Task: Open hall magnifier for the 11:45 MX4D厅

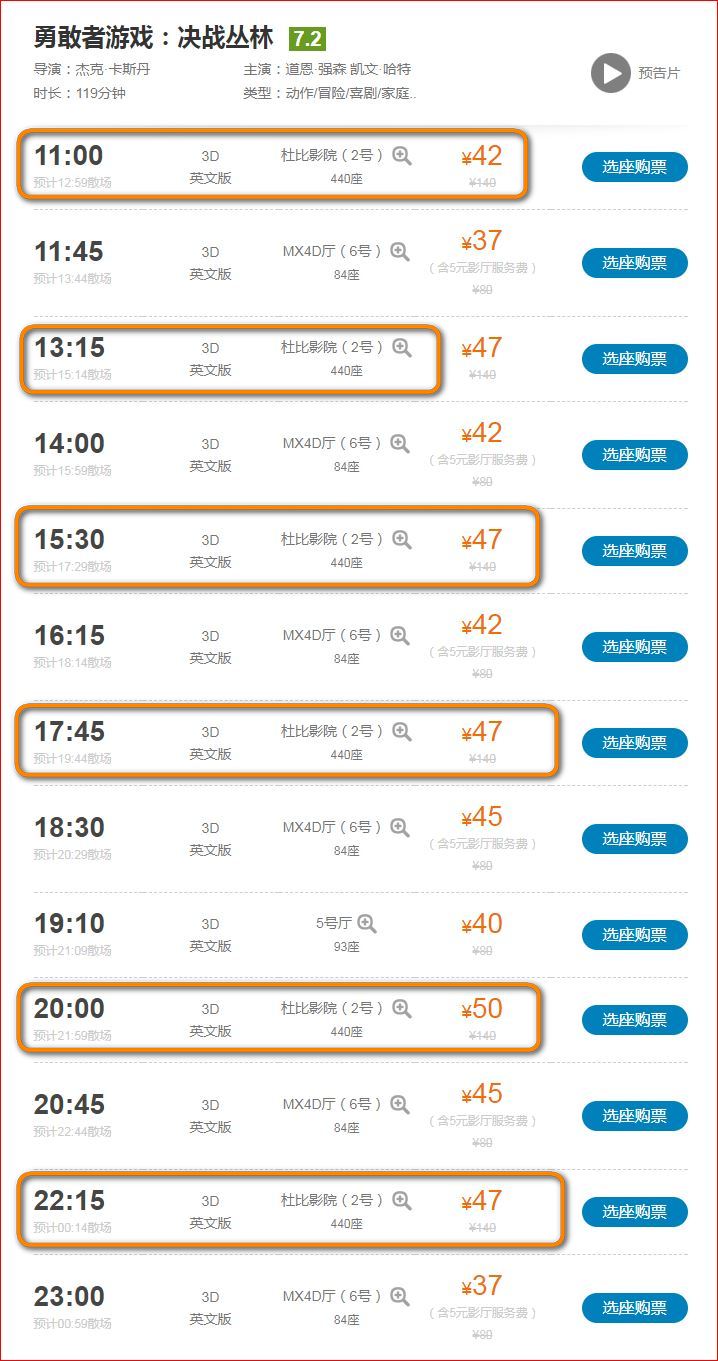Action: pyautogui.click(x=400, y=252)
